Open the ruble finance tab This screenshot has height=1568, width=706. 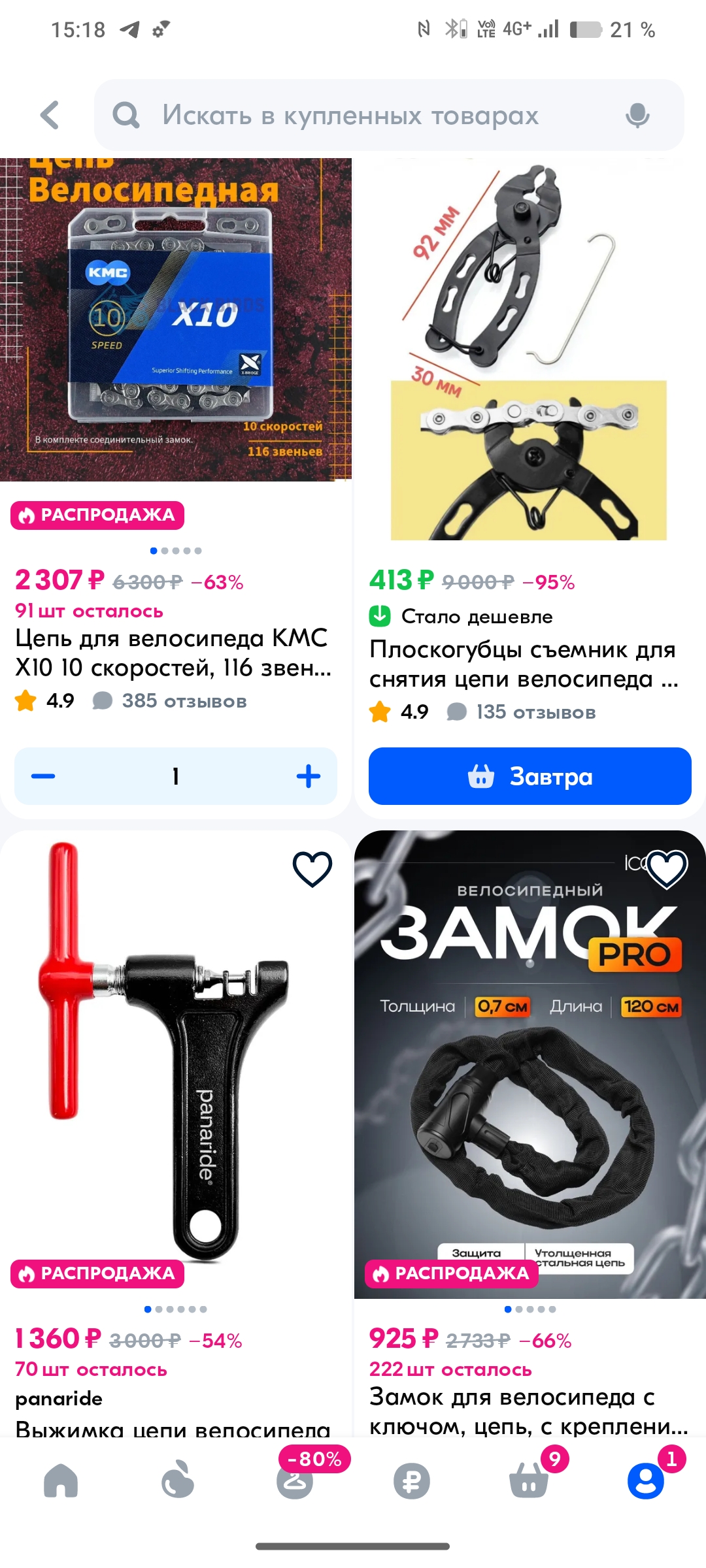pyautogui.click(x=412, y=1480)
